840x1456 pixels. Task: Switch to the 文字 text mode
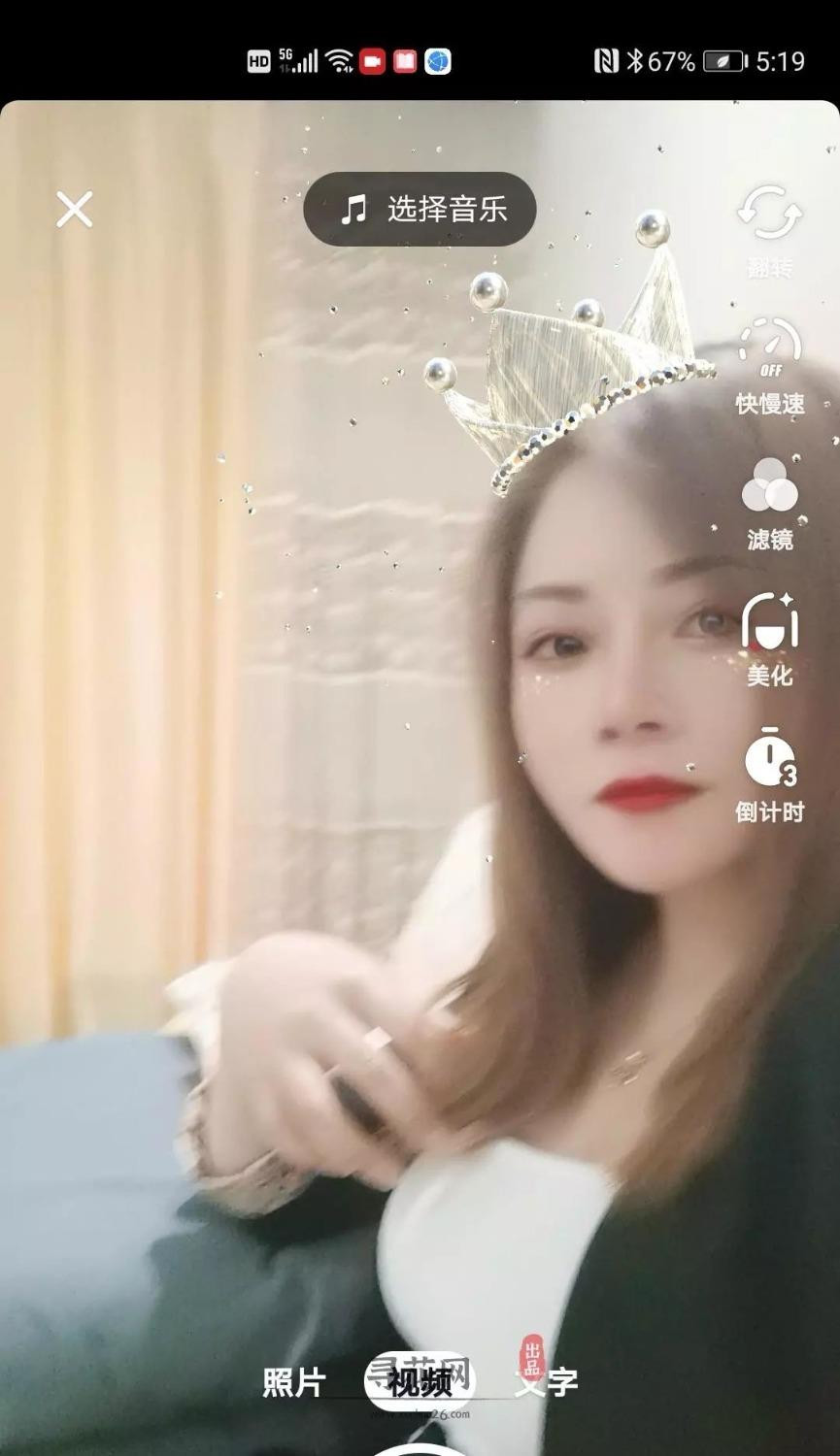tap(547, 1382)
